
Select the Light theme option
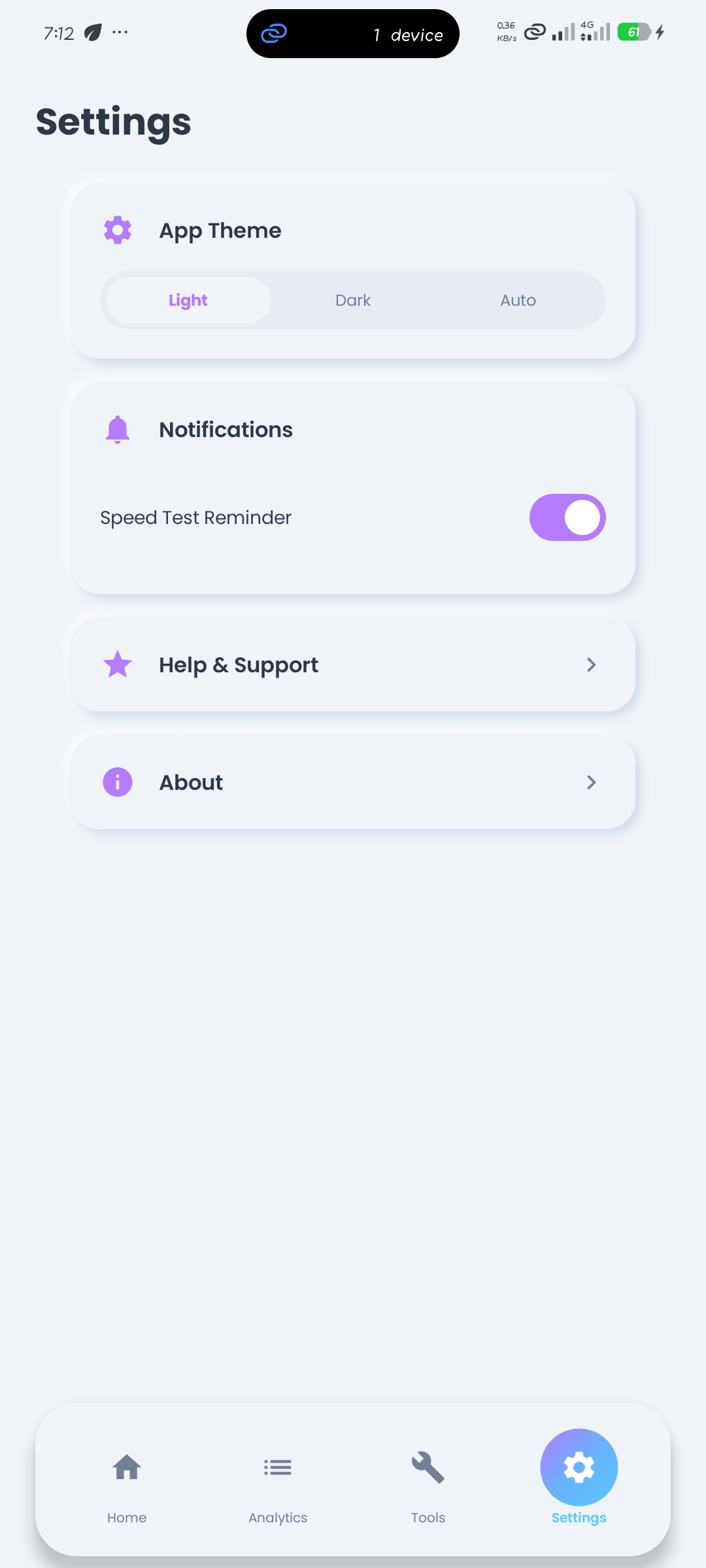[188, 301]
